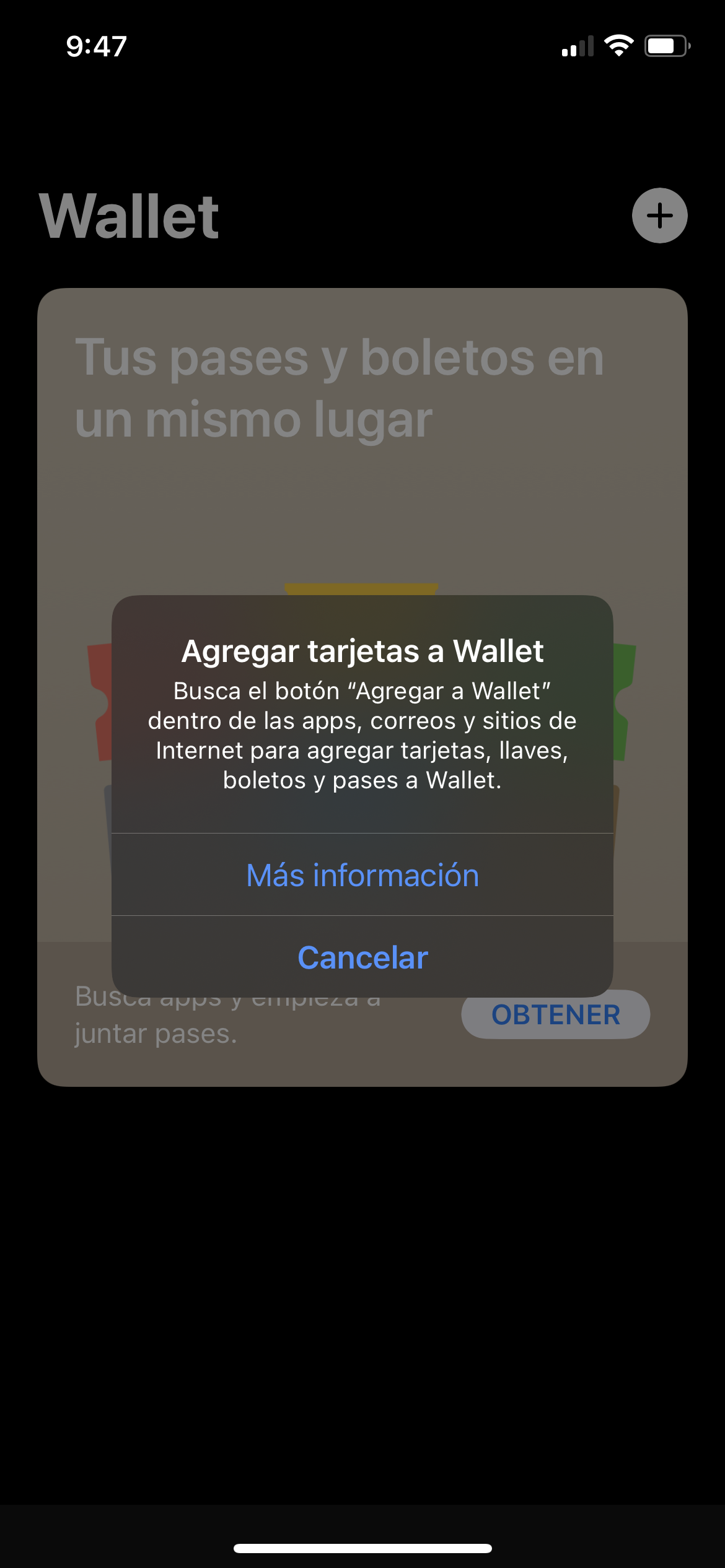Tap the plus button next to Wallet
The width and height of the screenshot is (725, 1568).
click(659, 216)
